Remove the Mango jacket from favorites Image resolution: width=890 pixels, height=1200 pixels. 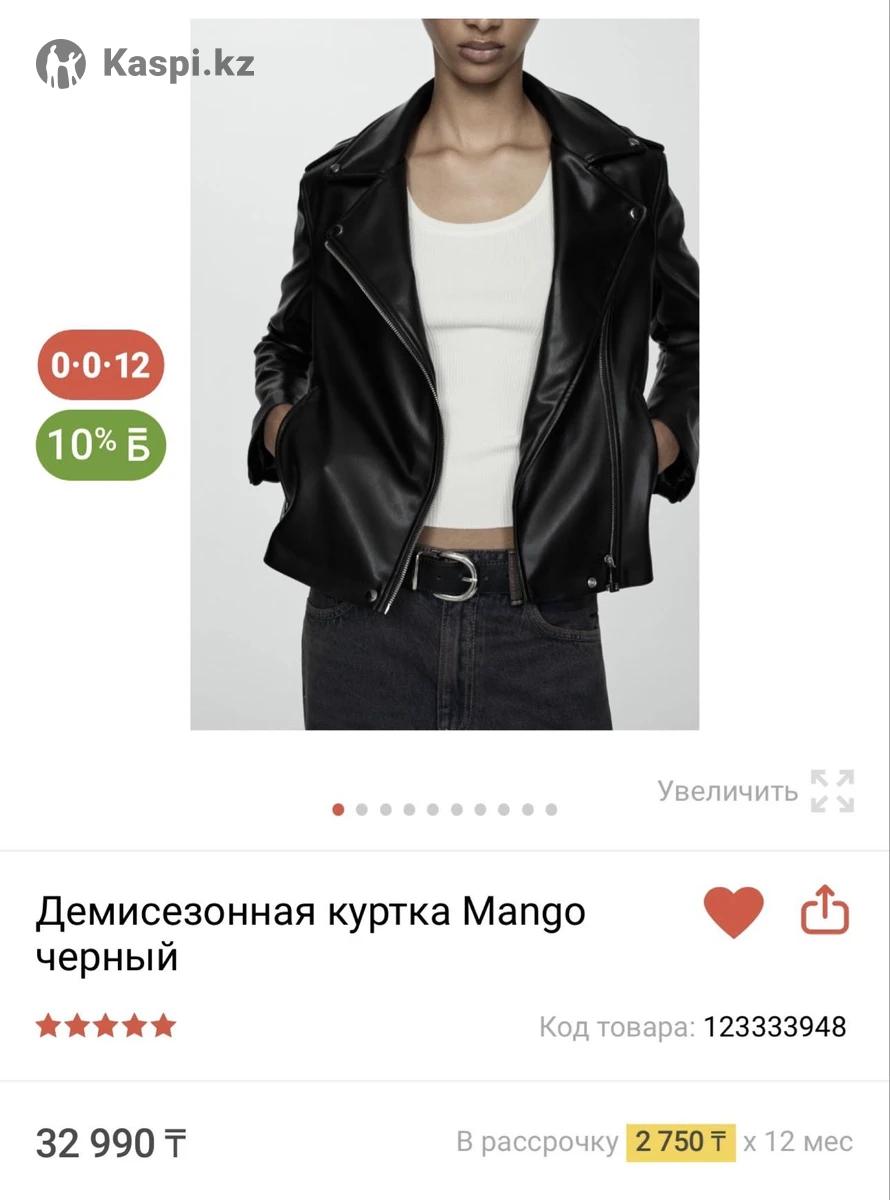tap(733, 912)
